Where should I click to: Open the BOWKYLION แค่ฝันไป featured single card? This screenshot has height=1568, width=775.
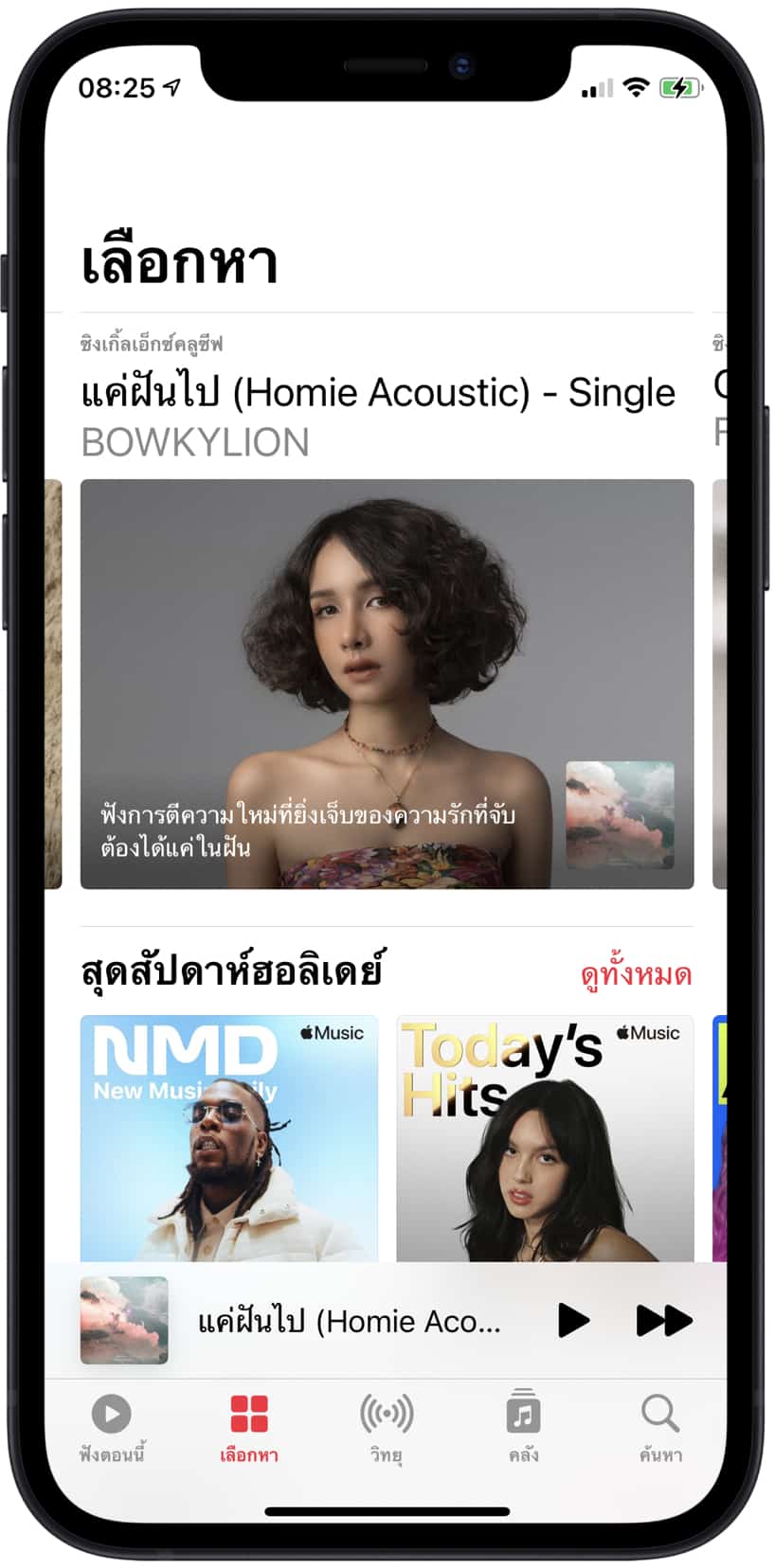387,683
